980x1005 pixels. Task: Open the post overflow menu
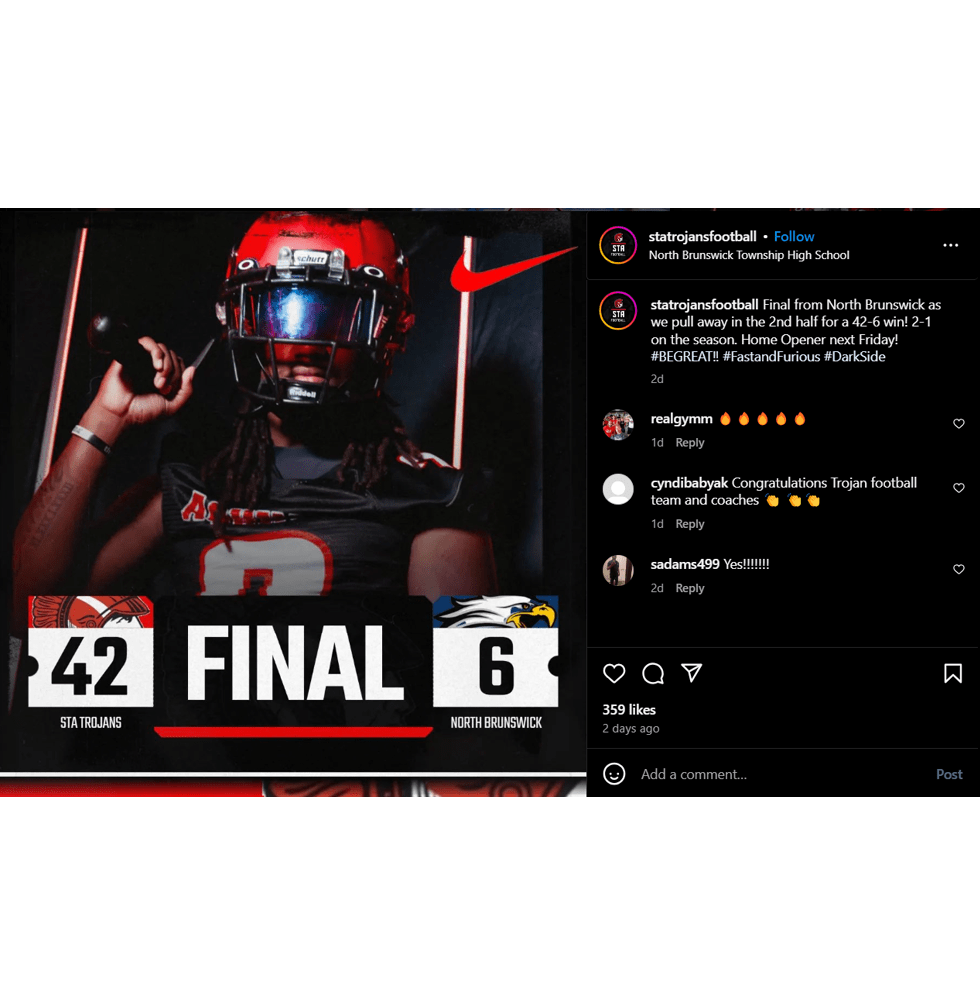pos(950,245)
